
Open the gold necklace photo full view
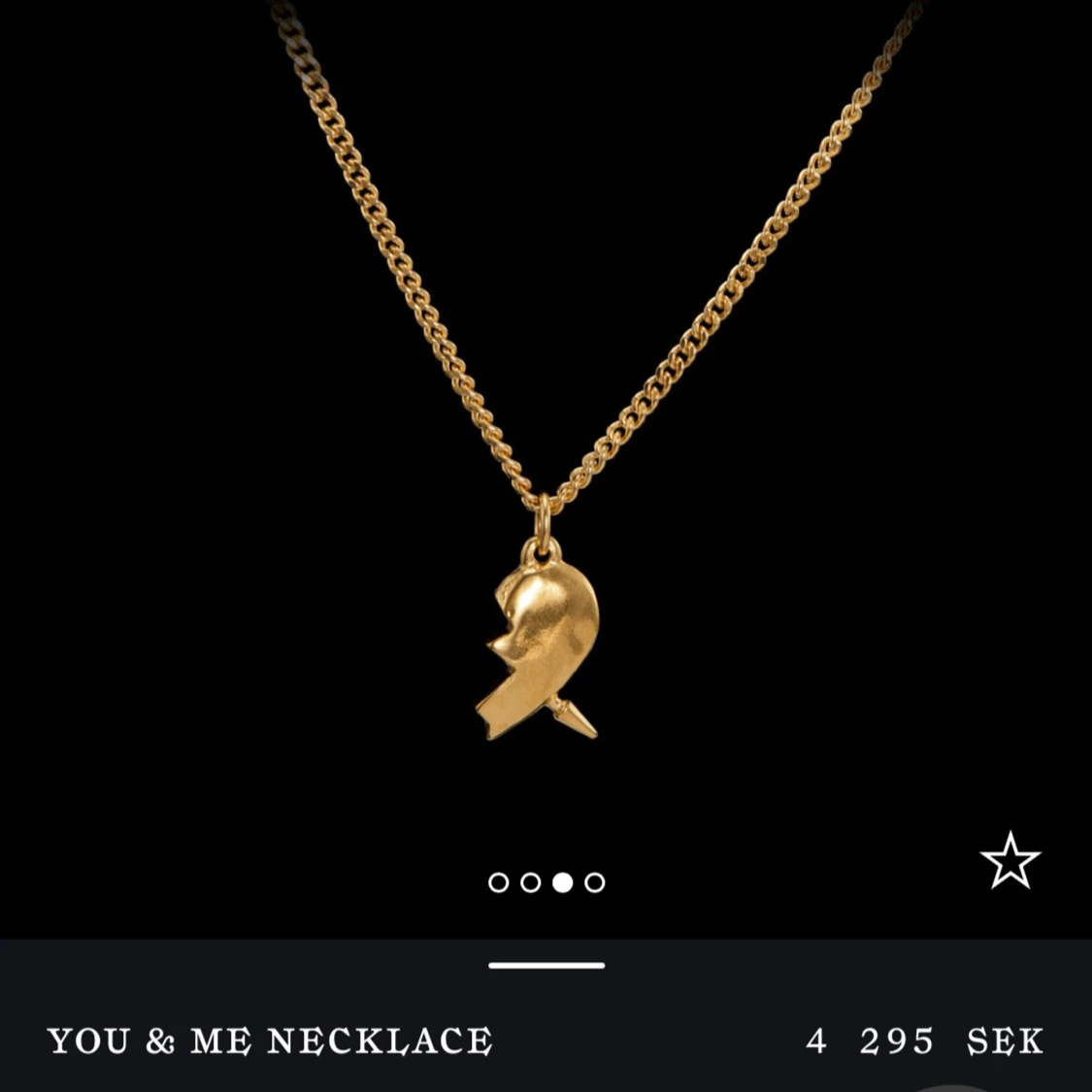(546, 437)
